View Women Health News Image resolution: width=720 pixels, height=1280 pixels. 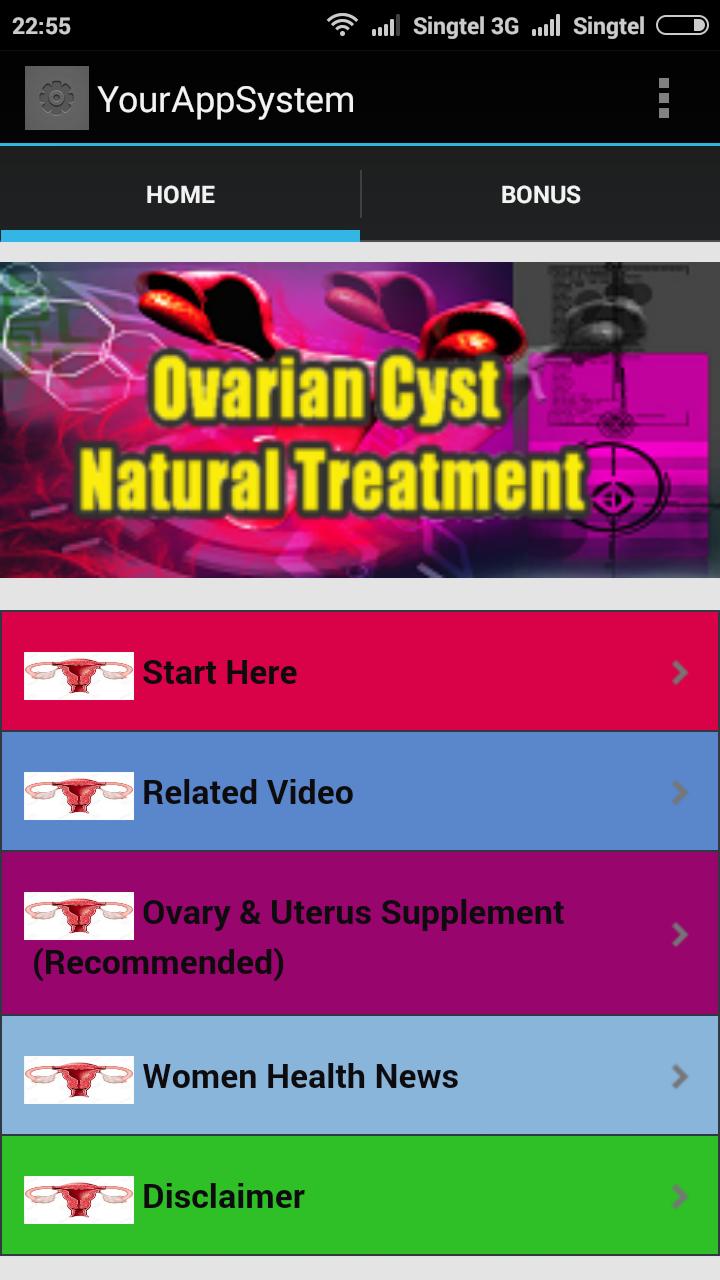point(360,1076)
